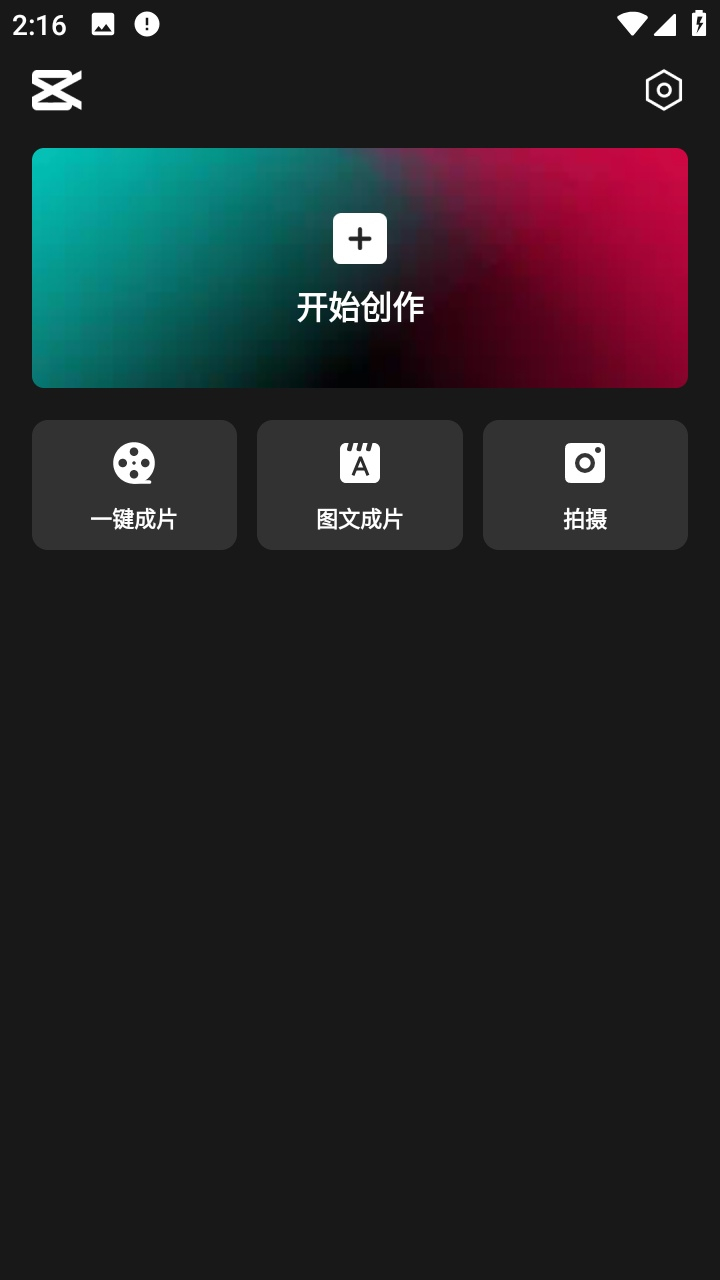Tap the Wi-Fi indicator in status bar
720x1280 pixels.
point(632,24)
